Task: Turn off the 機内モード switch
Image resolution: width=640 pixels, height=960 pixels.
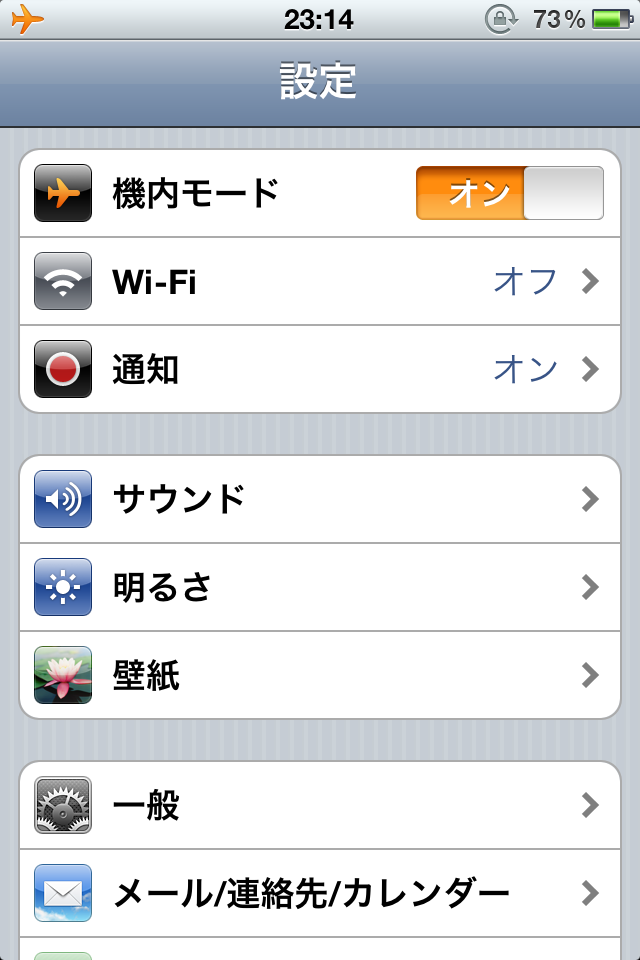Action: [x=510, y=193]
